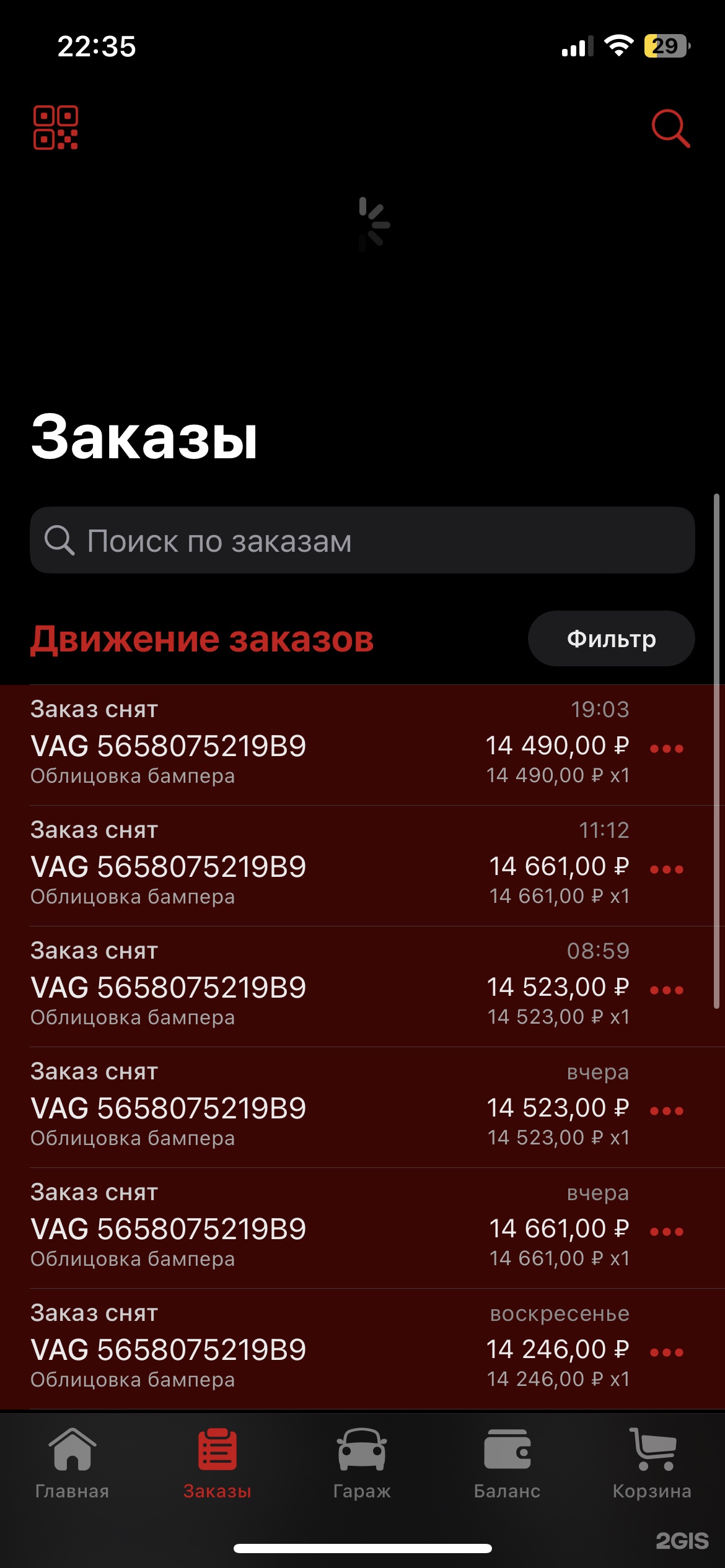The height and width of the screenshot is (1568, 725).
Task: Select the Заказы tab
Action: (x=217, y=1463)
